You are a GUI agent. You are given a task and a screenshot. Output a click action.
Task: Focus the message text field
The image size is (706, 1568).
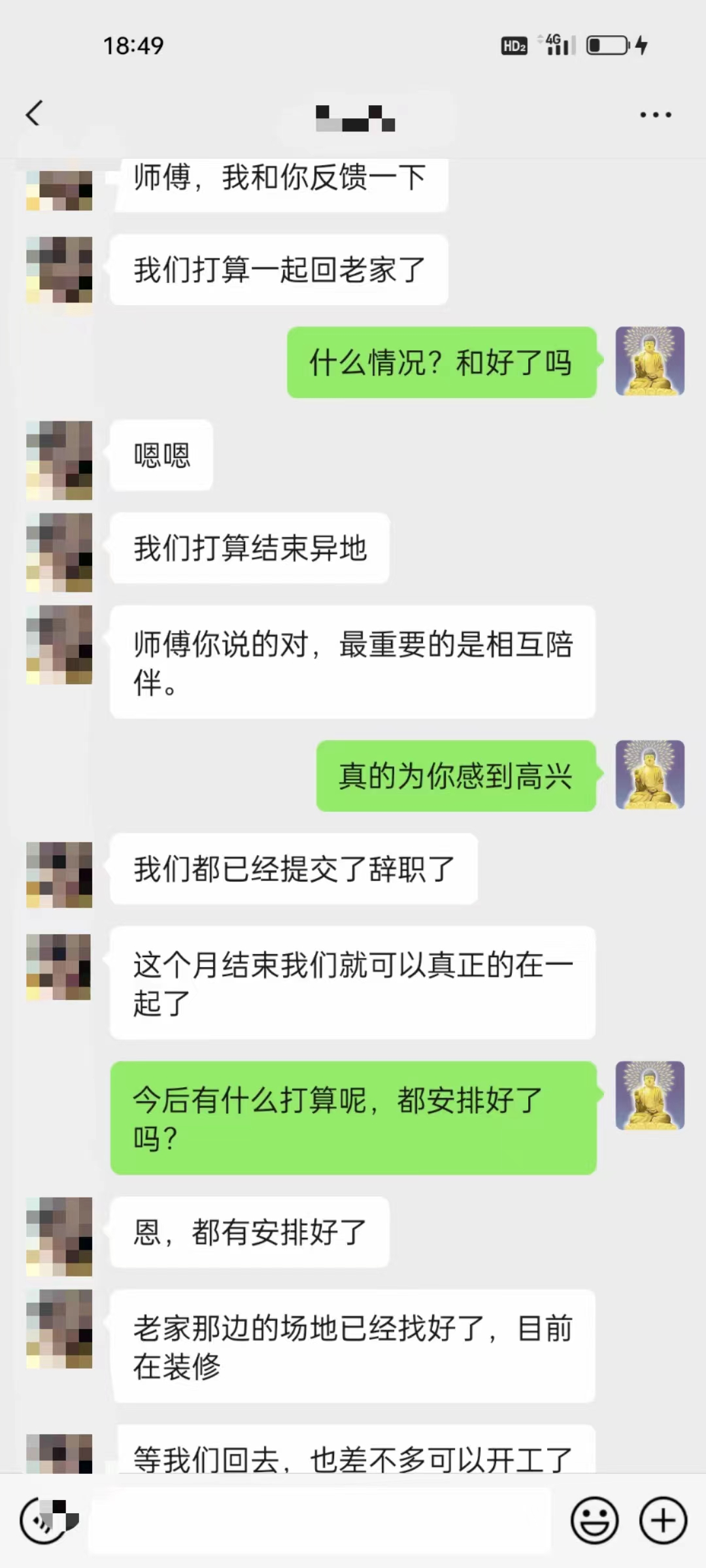point(320,1521)
